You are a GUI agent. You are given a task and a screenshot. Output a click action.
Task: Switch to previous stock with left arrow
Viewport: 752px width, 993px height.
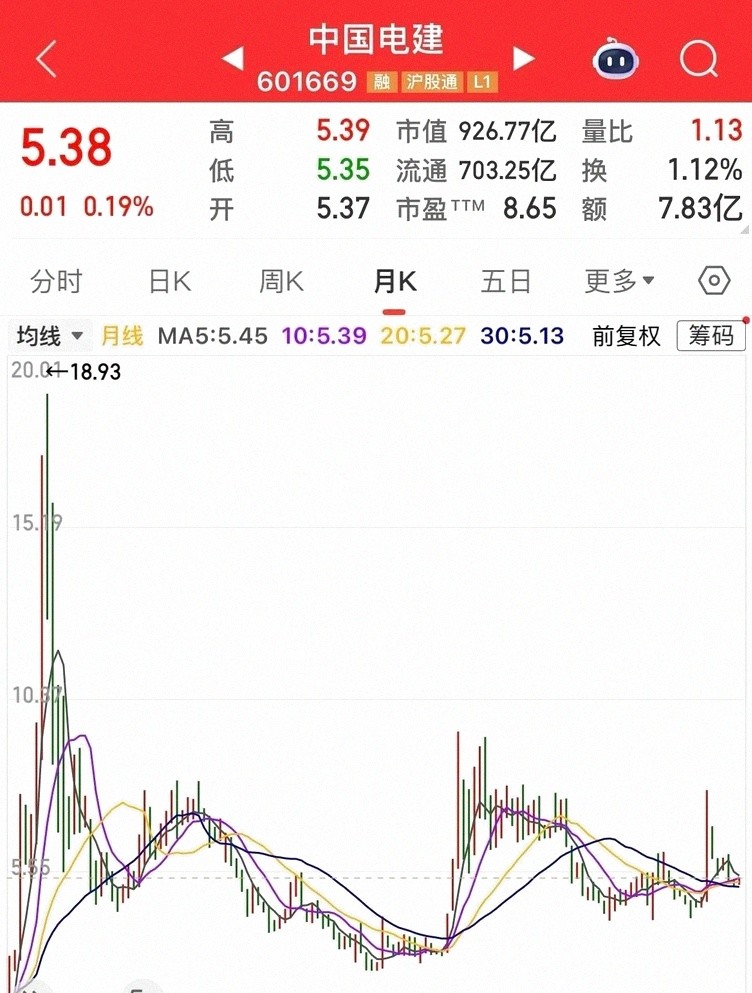click(x=232, y=59)
